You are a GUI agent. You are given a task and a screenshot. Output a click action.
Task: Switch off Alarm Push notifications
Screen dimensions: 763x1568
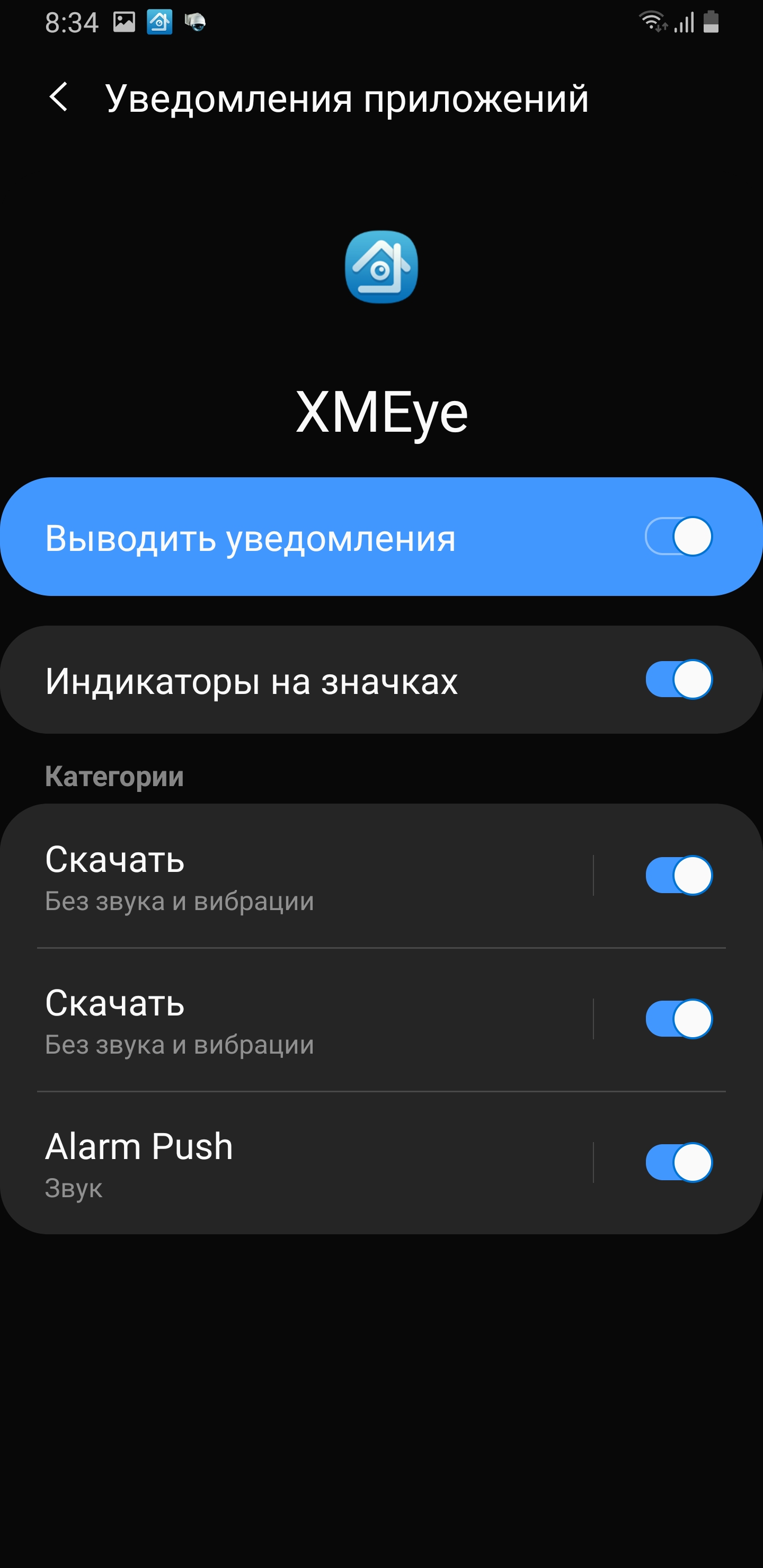(x=678, y=1163)
